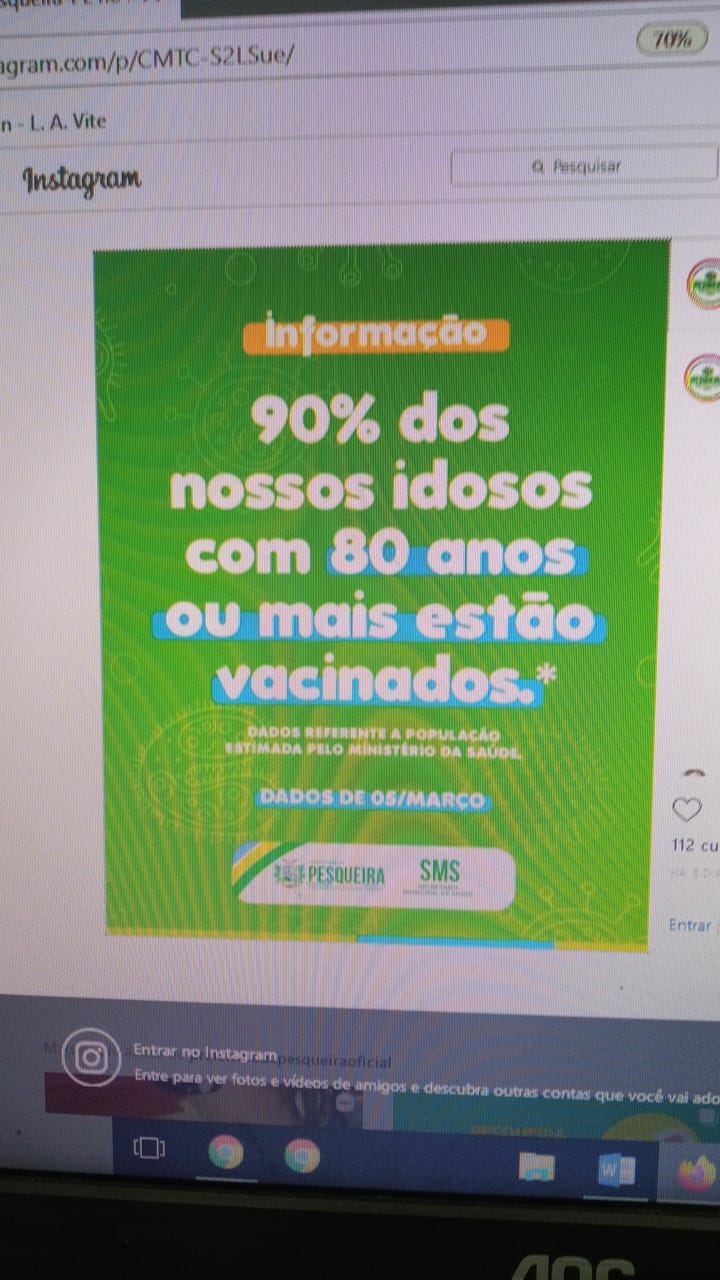Open the first Chrome icon in taskbar
Screen dimensions: 720x1280
coord(226,1153)
